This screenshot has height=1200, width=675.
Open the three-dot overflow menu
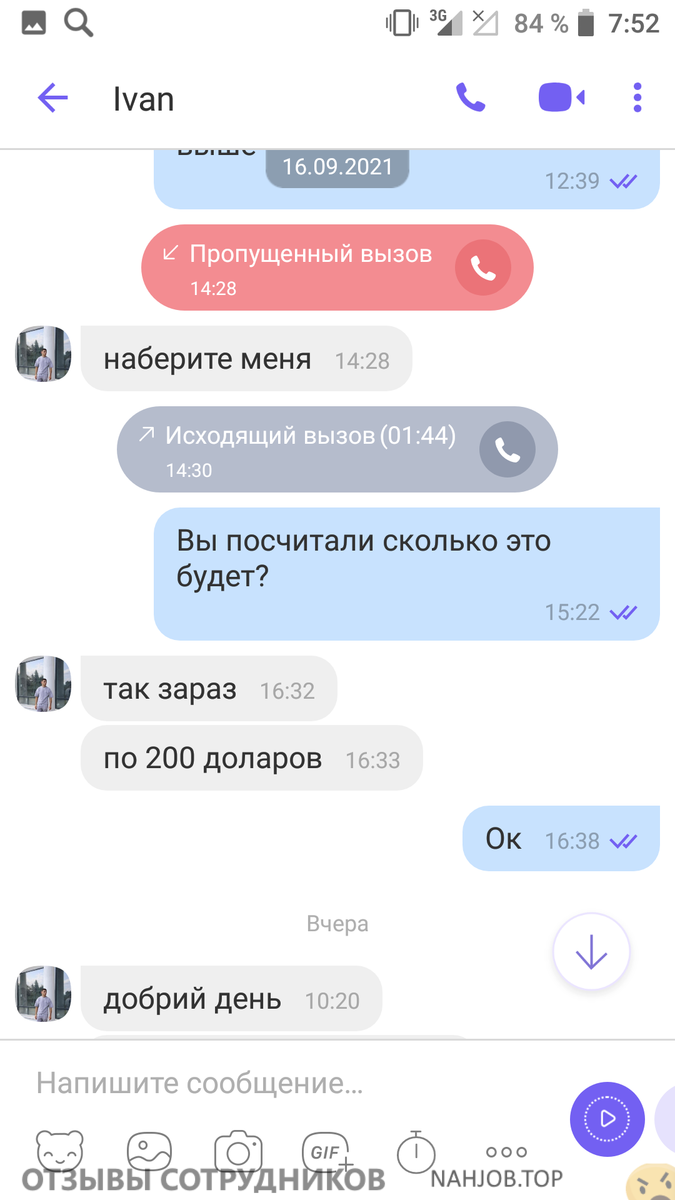[637, 98]
